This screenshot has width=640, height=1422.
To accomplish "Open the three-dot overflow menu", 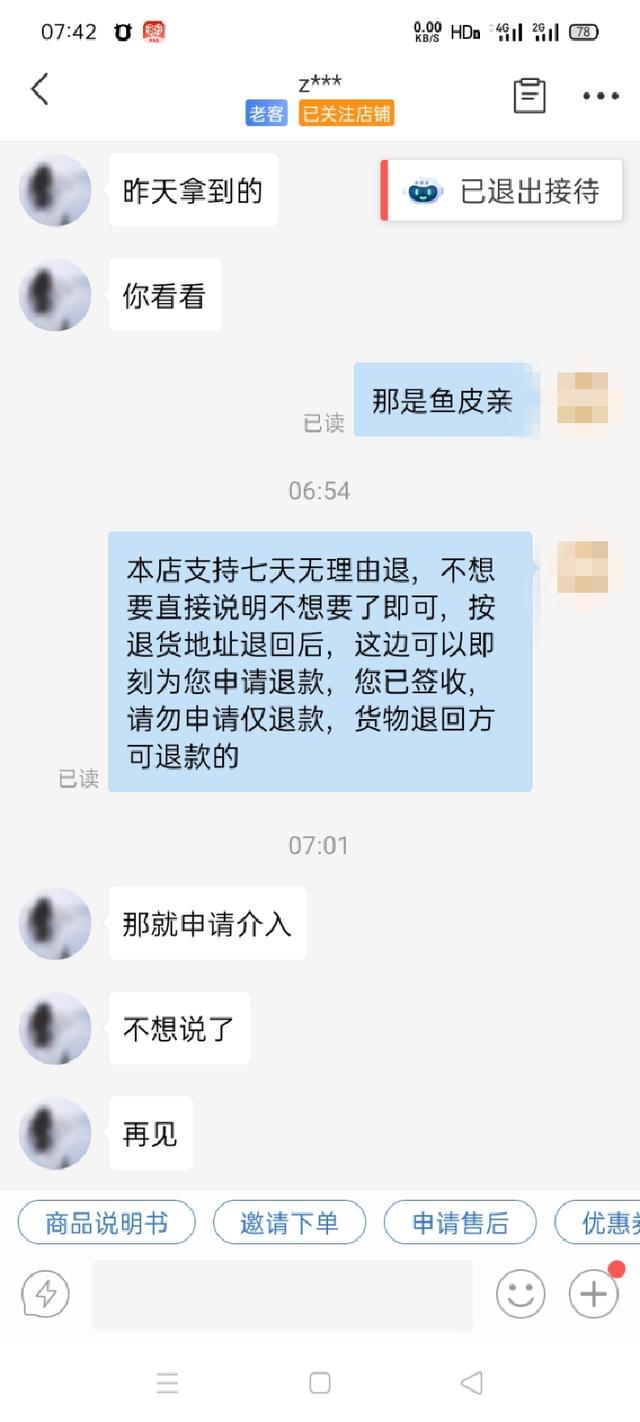I will pos(600,96).
